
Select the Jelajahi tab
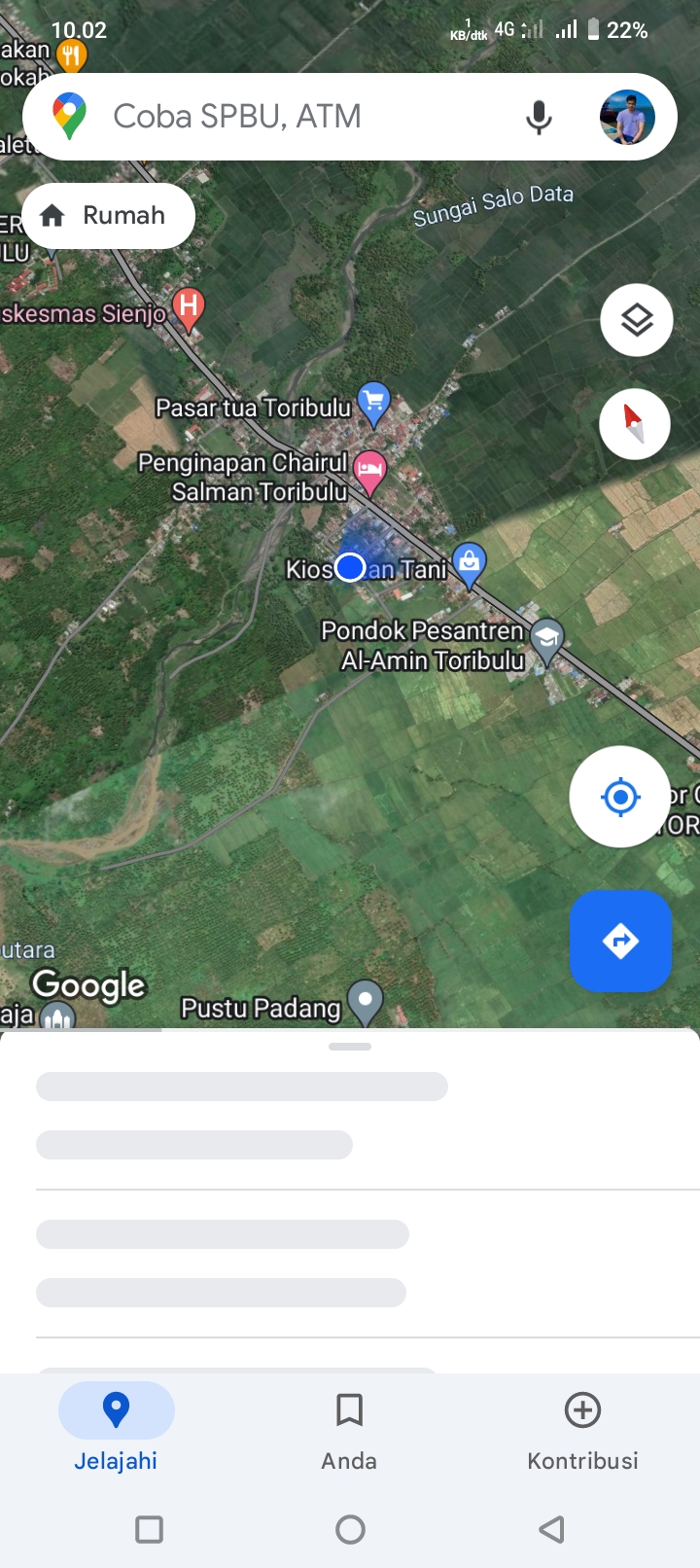(x=116, y=1429)
